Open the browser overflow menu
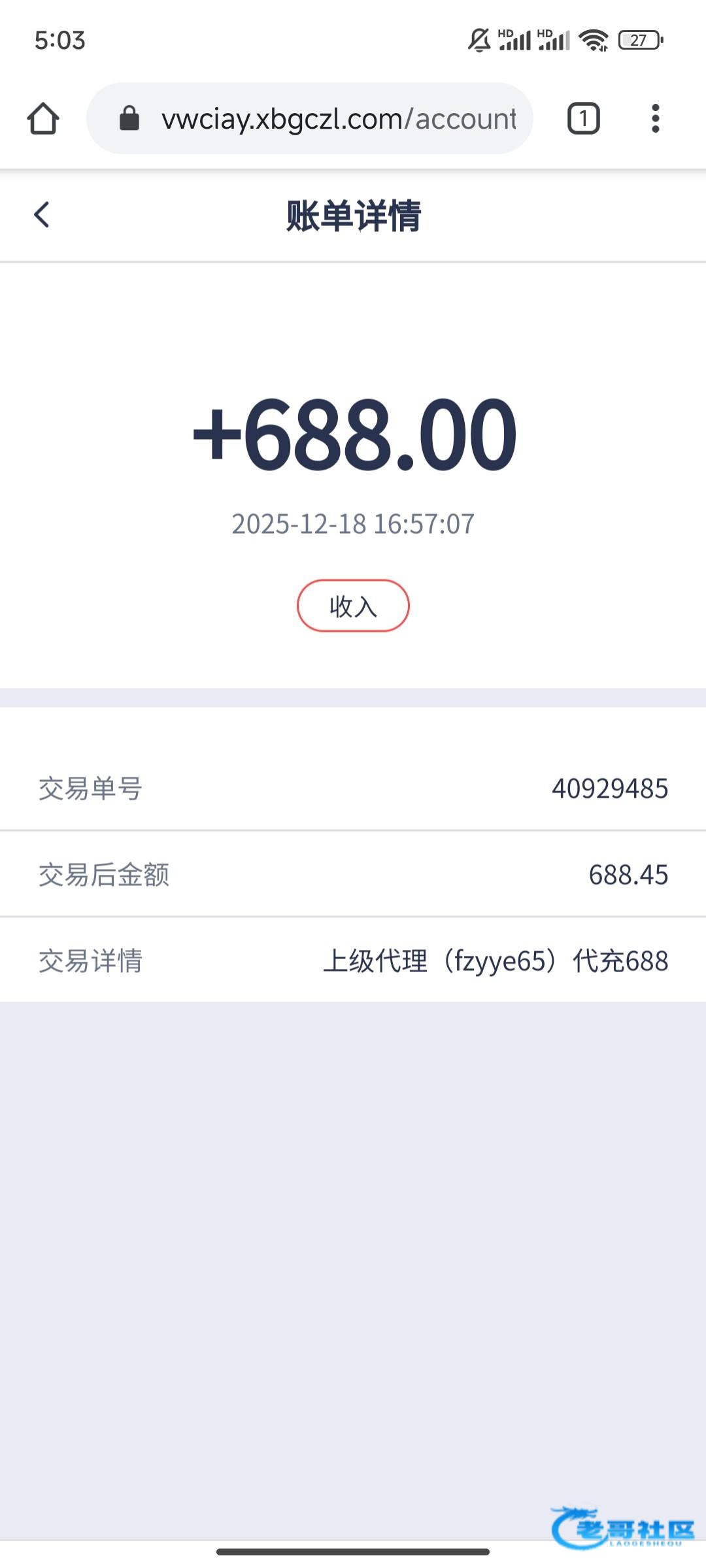Screen dimensions: 706x1568 tap(655, 119)
